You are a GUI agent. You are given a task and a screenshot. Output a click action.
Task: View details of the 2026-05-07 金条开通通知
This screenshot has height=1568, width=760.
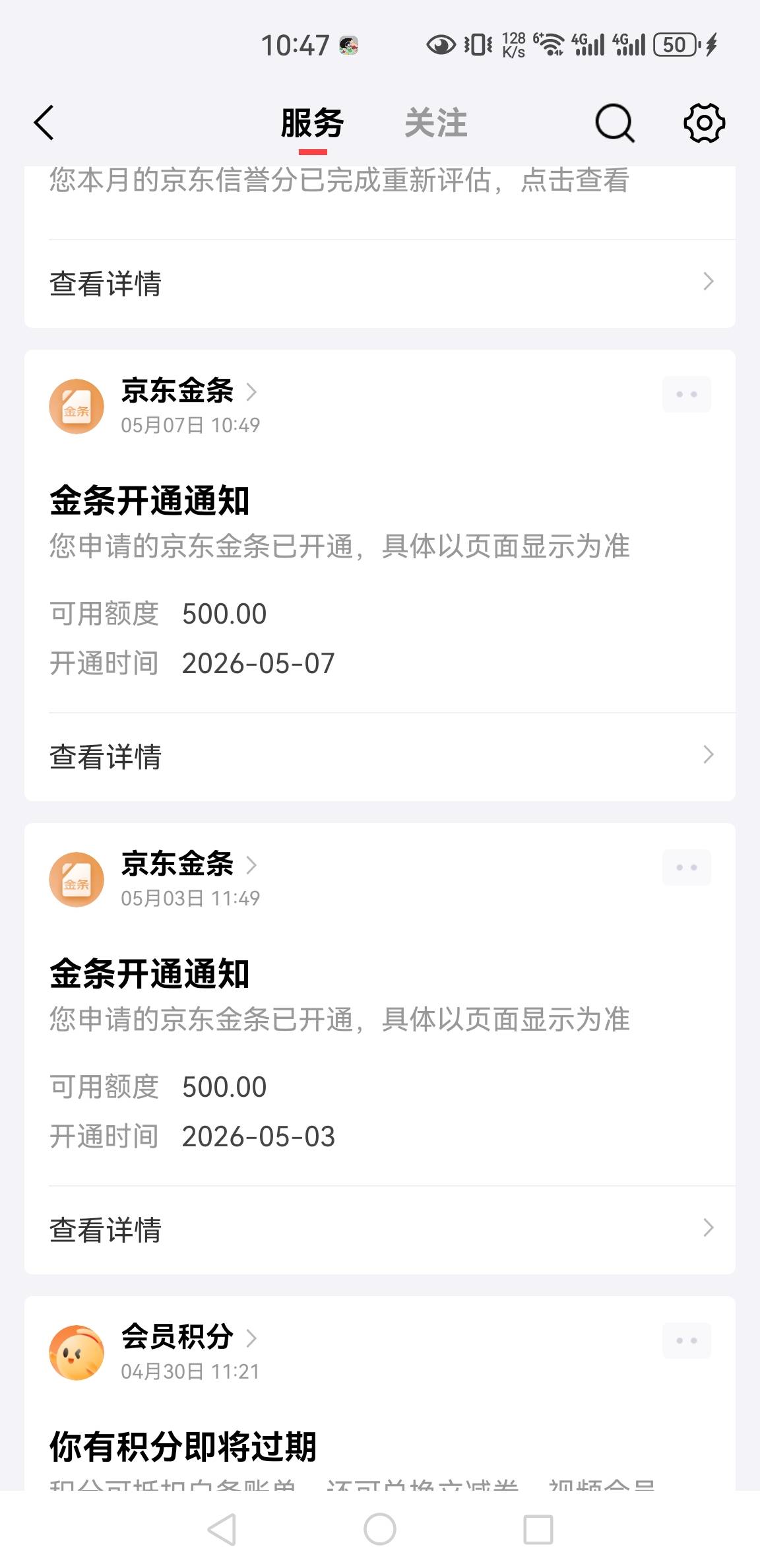coord(380,757)
